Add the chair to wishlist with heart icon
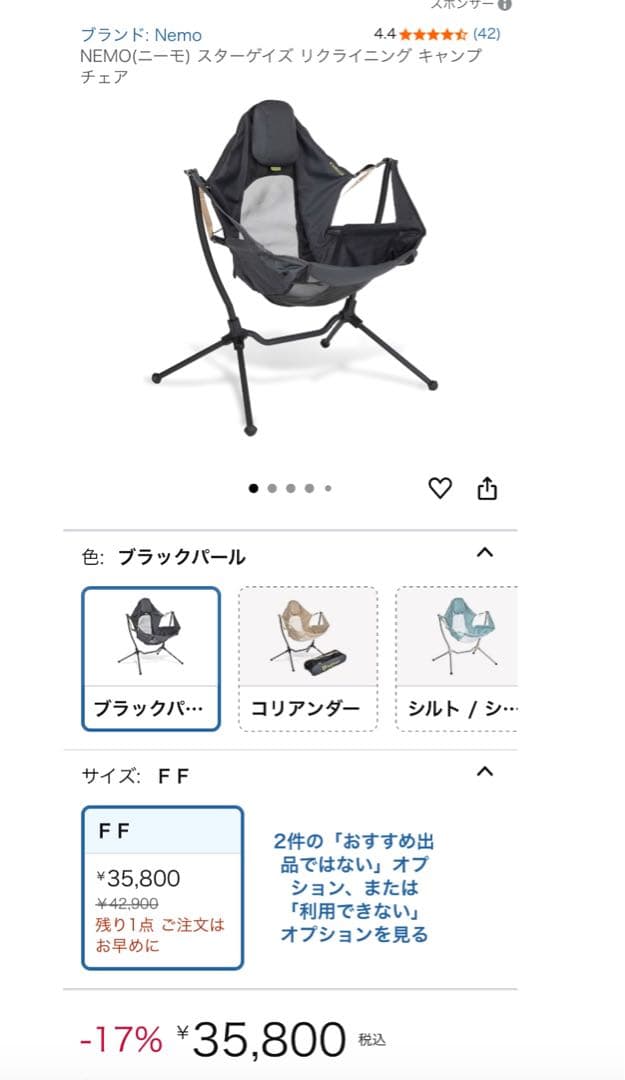 (x=440, y=488)
